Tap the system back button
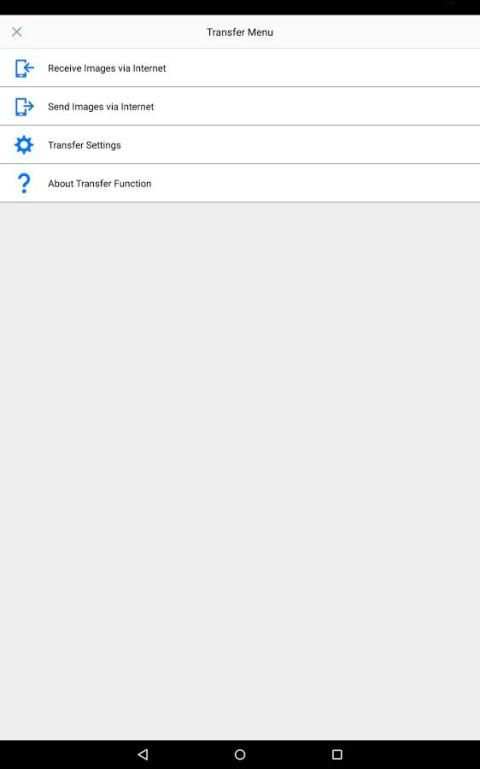The image size is (480, 769). tap(143, 754)
